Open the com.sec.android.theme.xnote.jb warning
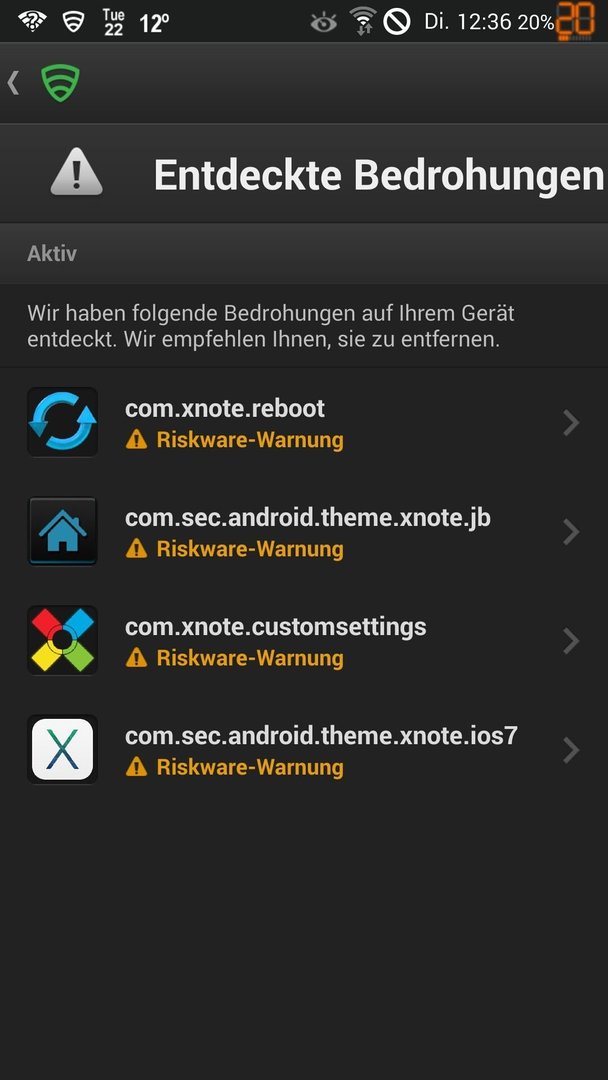 click(300, 532)
